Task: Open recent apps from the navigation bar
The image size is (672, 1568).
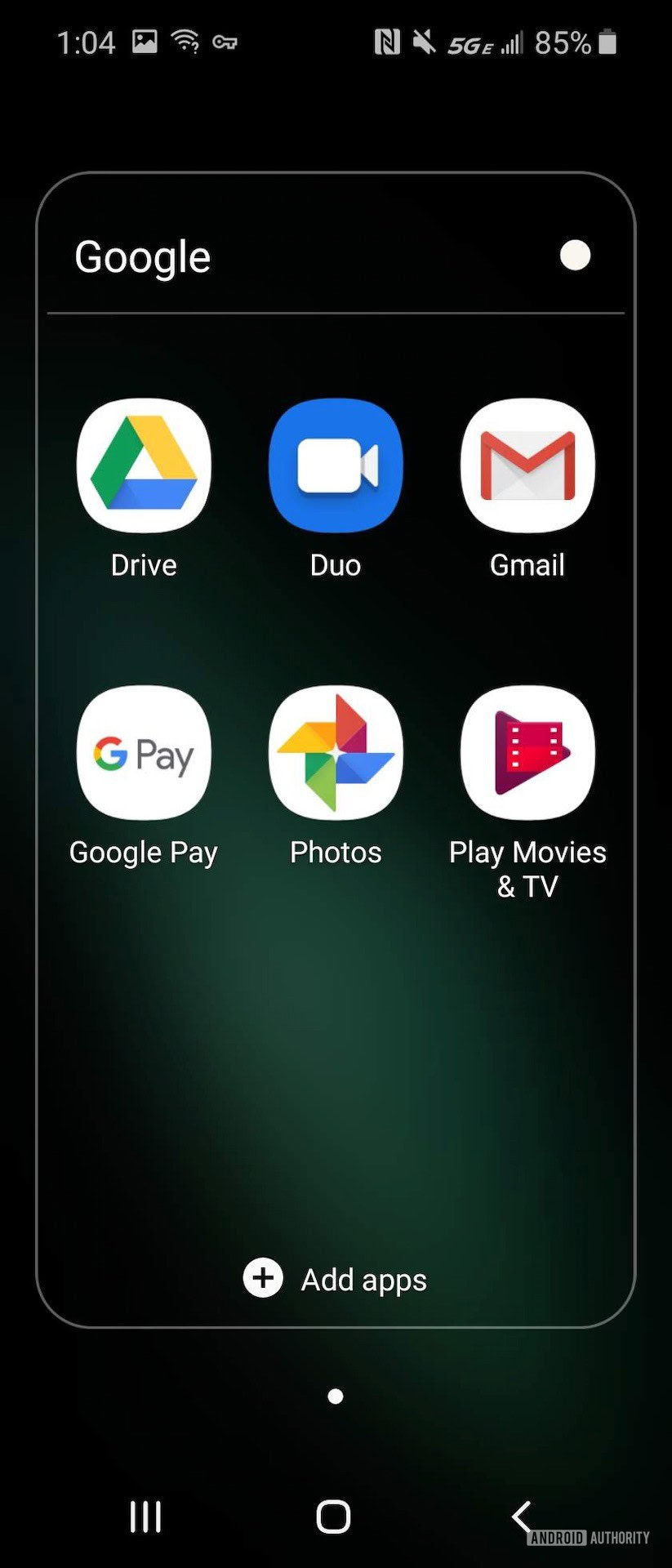Action: 145,1517
